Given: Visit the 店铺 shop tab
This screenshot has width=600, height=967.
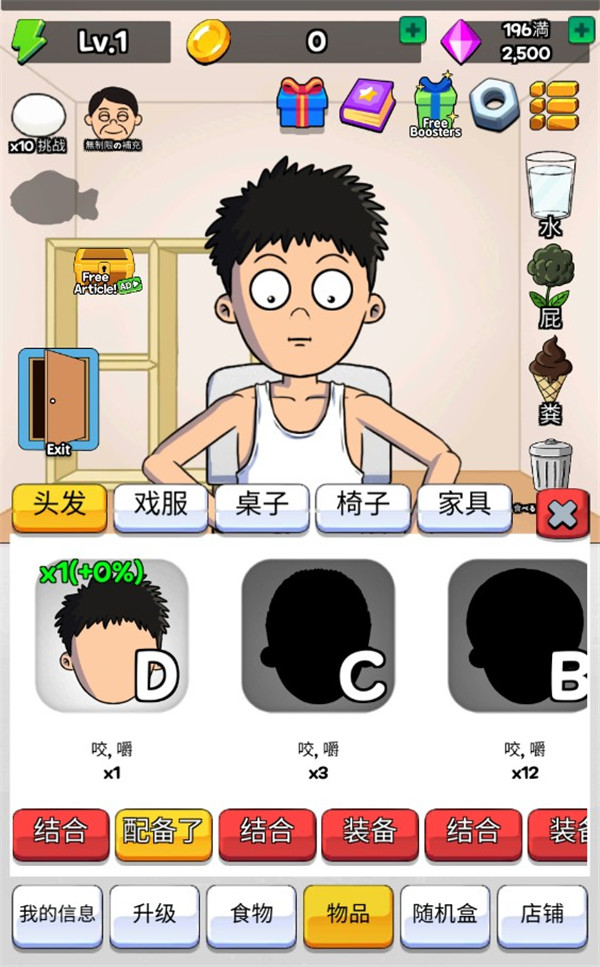Looking at the screenshot, I should click(x=542, y=914).
